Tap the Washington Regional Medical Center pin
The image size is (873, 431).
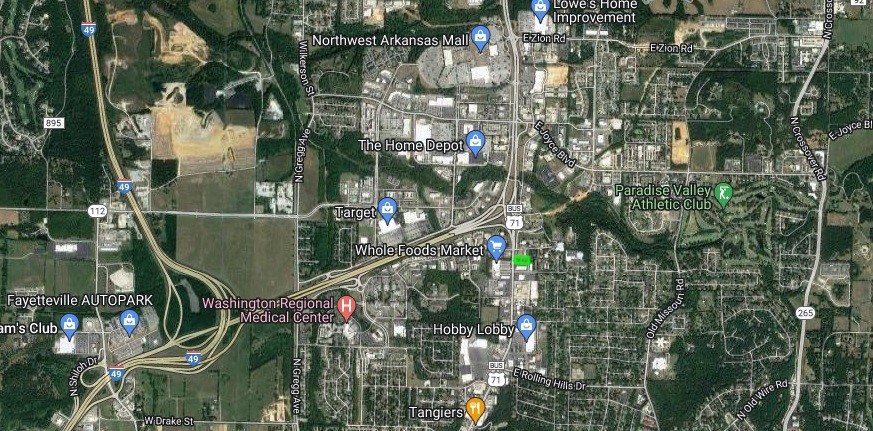pos(347,306)
